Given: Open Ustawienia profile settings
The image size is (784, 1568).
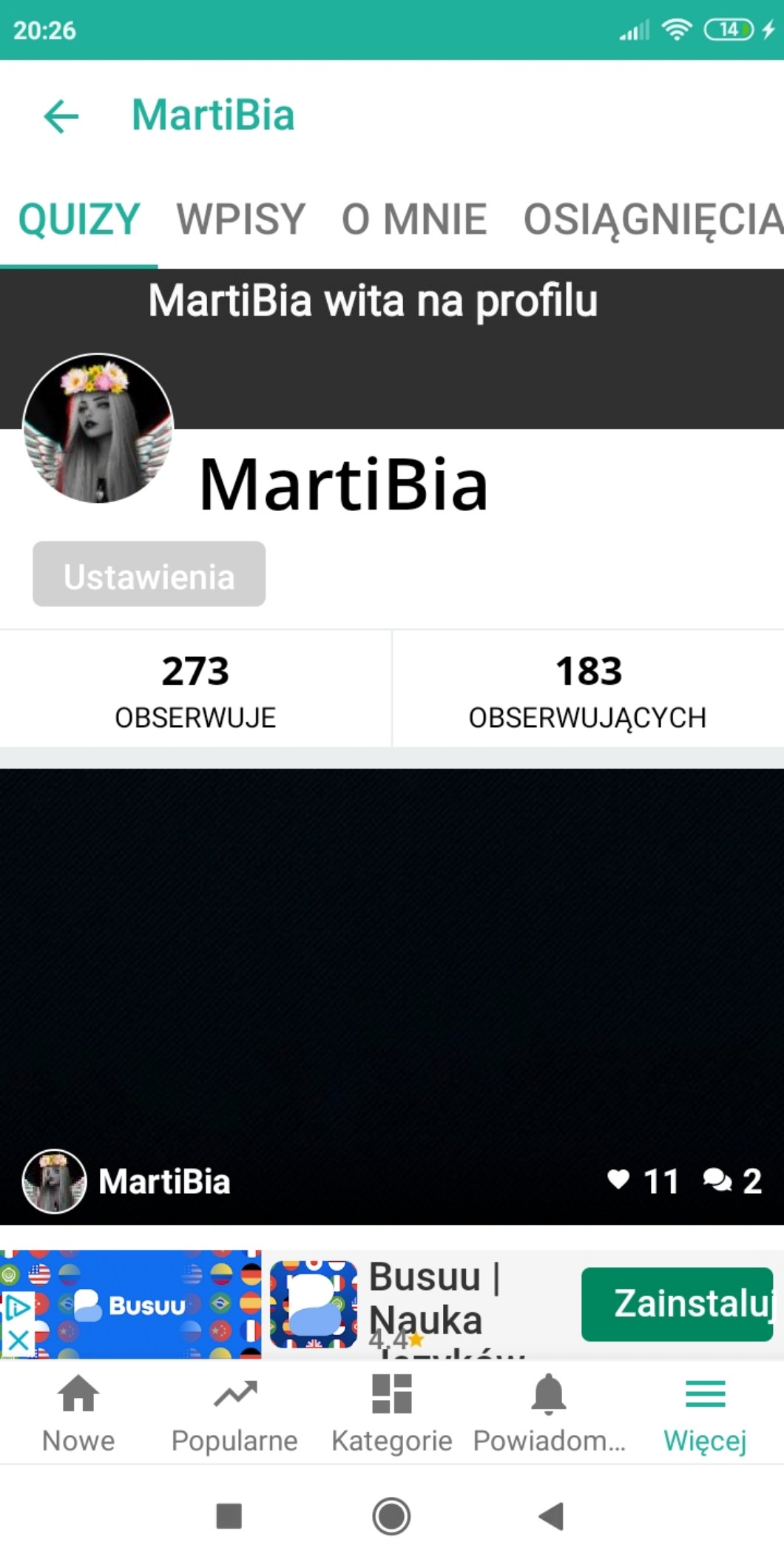Looking at the screenshot, I should tap(149, 575).
